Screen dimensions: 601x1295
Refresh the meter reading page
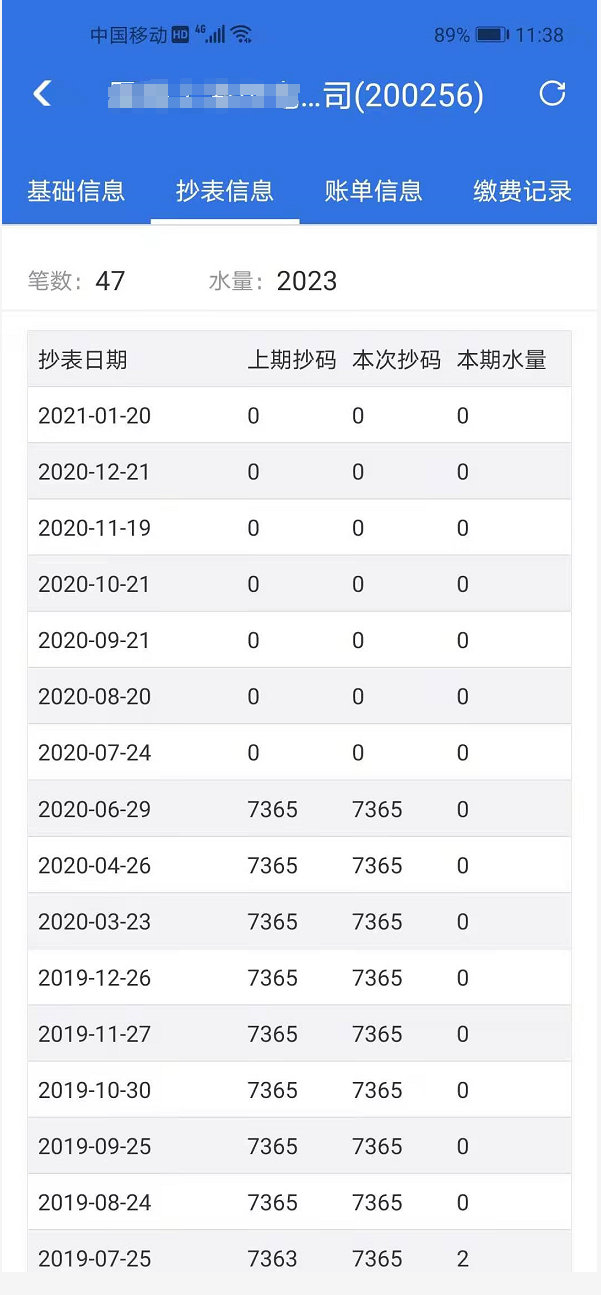point(552,93)
